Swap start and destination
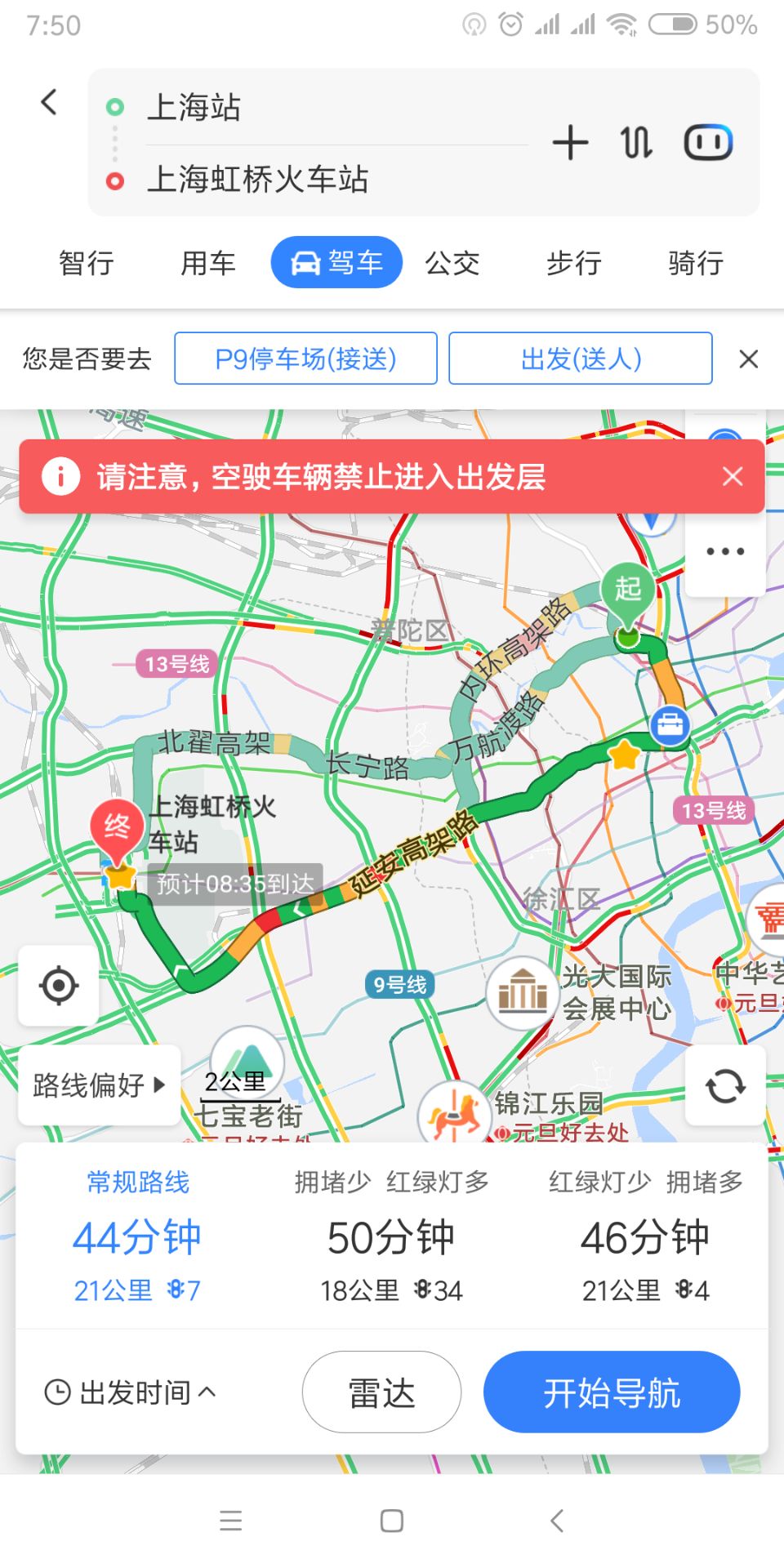Viewport: 784px width, 1568px height. pos(636,143)
